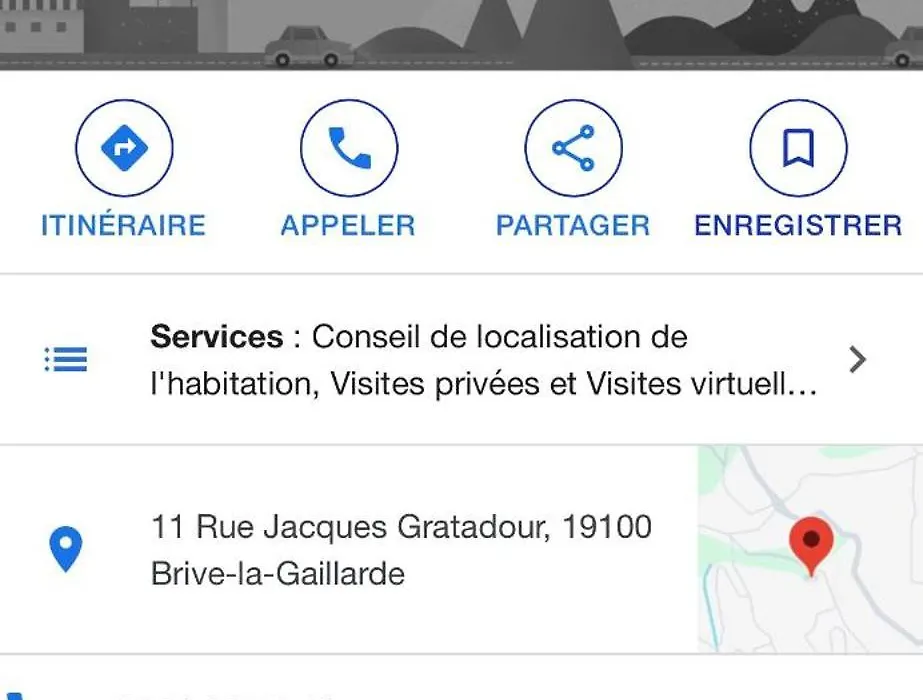Viewport: 923px width, 700px height.
Task: Open the map preview with red pin
Action: point(810,549)
